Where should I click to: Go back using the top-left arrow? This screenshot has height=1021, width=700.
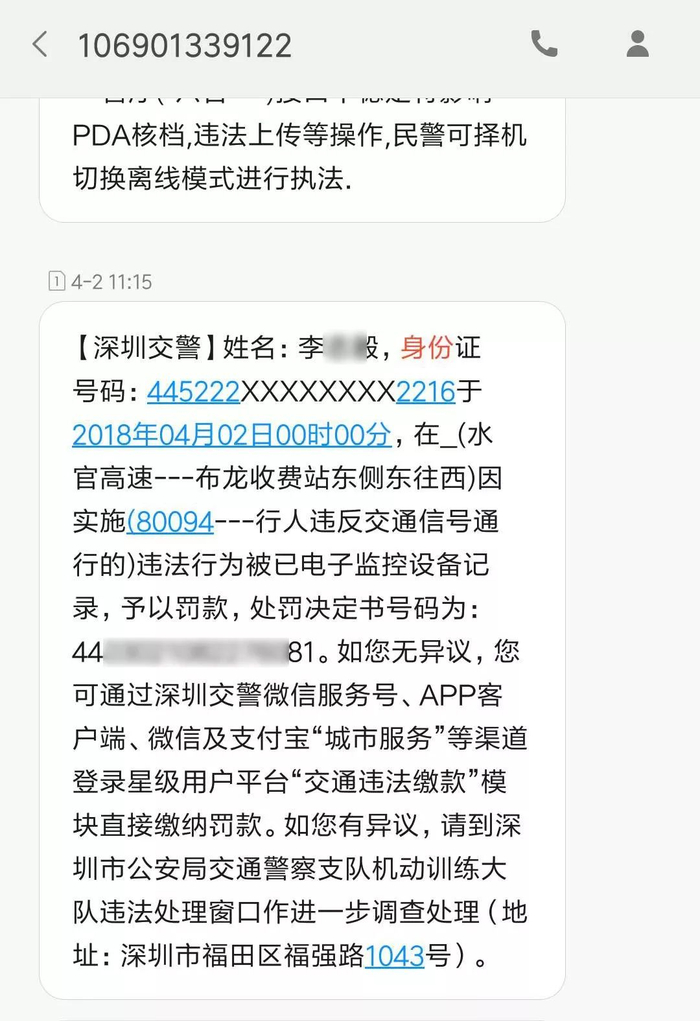pyautogui.click(x=40, y=44)
